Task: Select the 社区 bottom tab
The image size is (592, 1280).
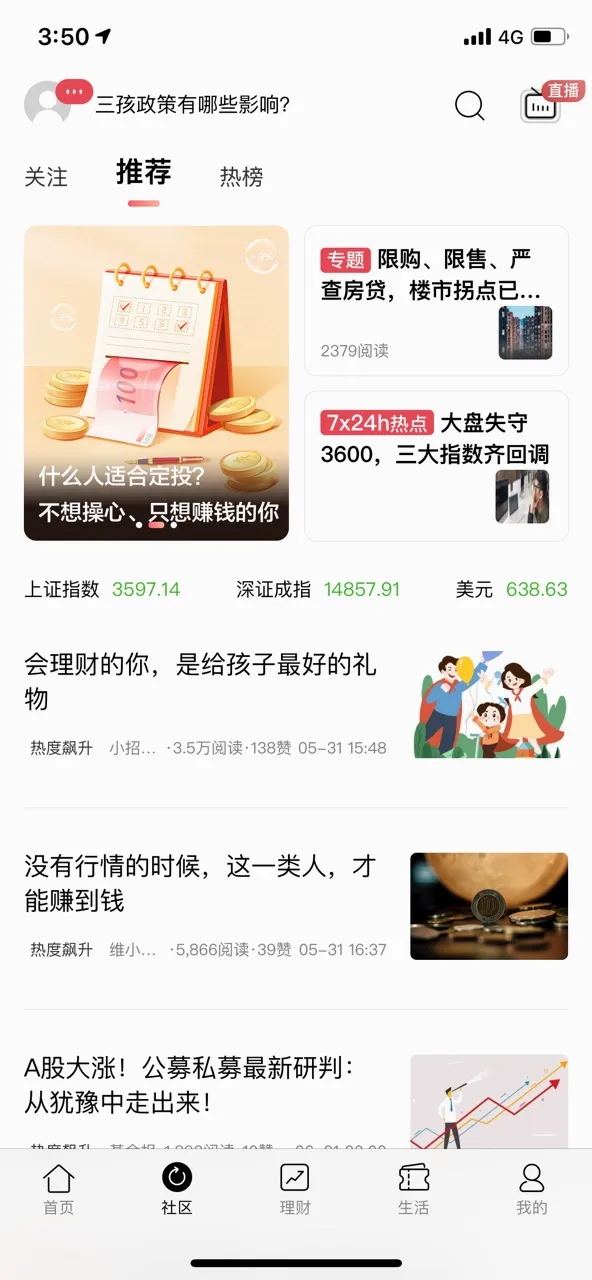Action: 177,1189
